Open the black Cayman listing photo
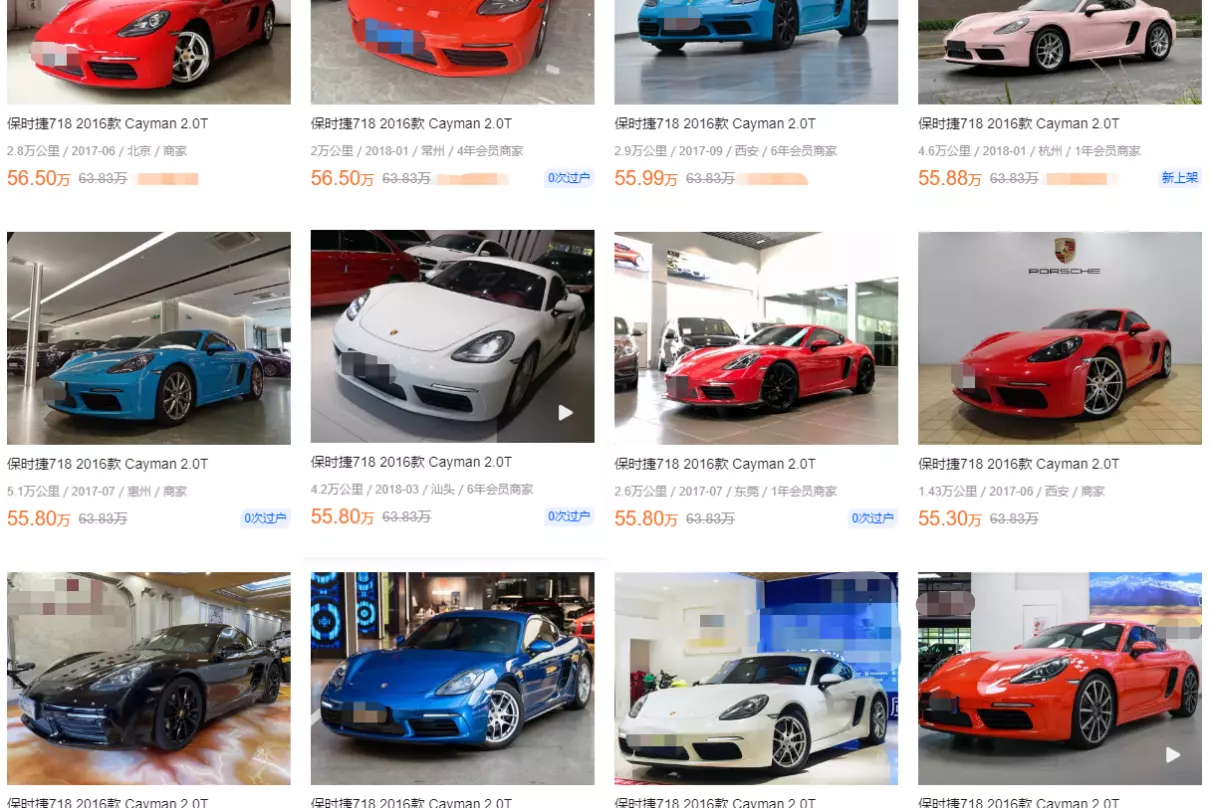 pos(149,678)
